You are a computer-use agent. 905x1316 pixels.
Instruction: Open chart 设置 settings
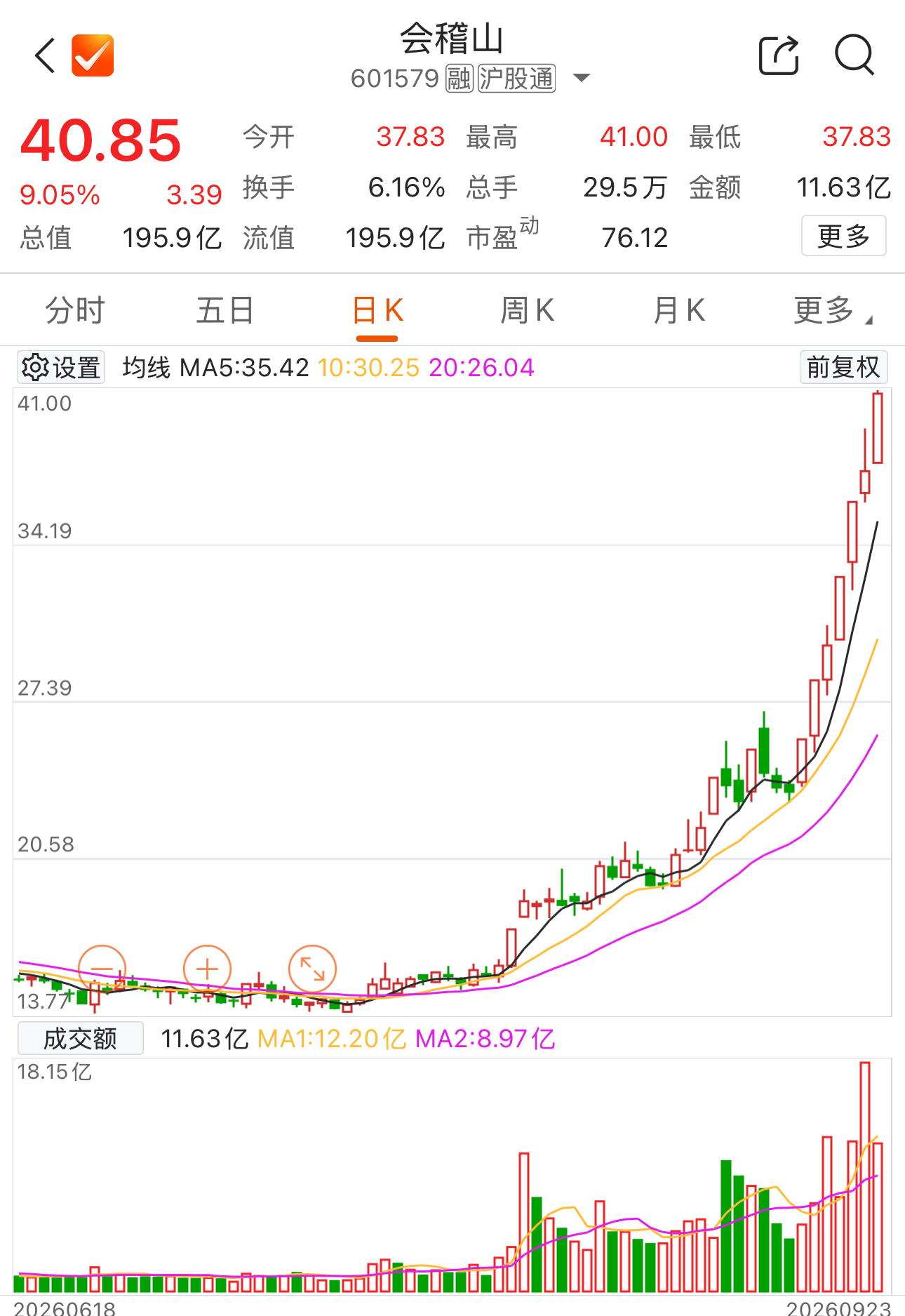click(61, 367)
